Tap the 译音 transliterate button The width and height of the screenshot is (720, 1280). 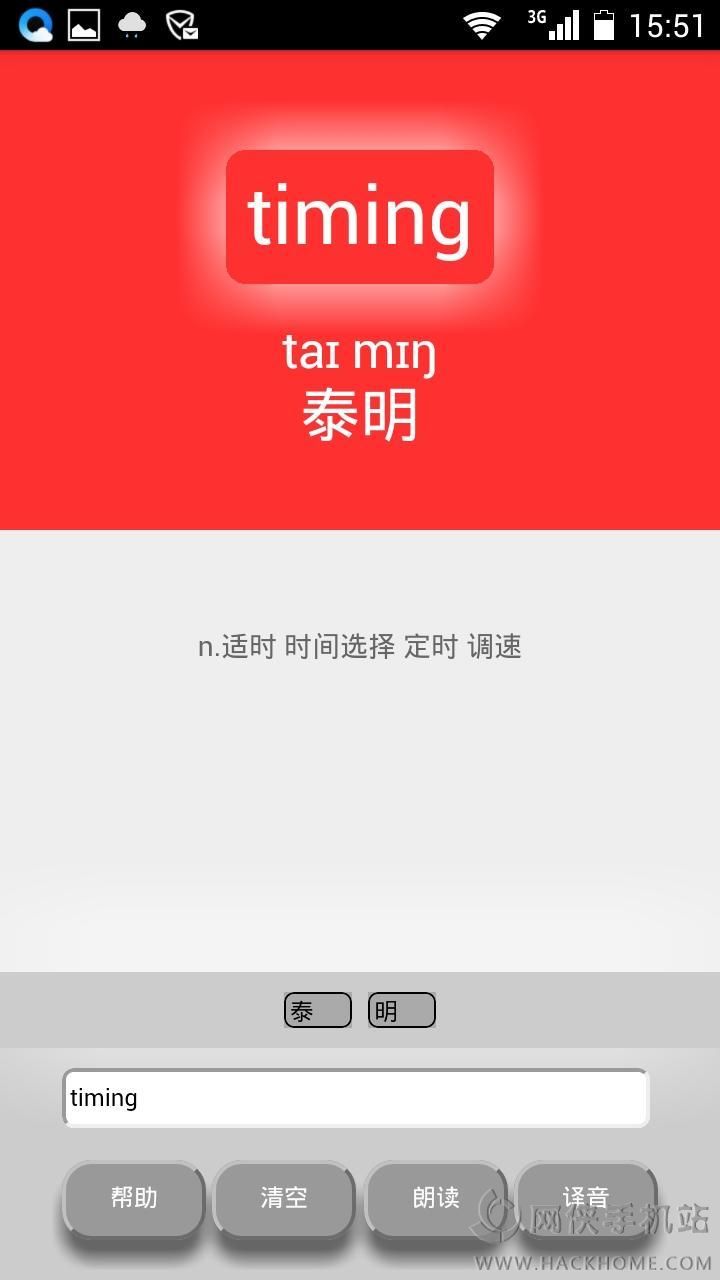[587, 1198]
